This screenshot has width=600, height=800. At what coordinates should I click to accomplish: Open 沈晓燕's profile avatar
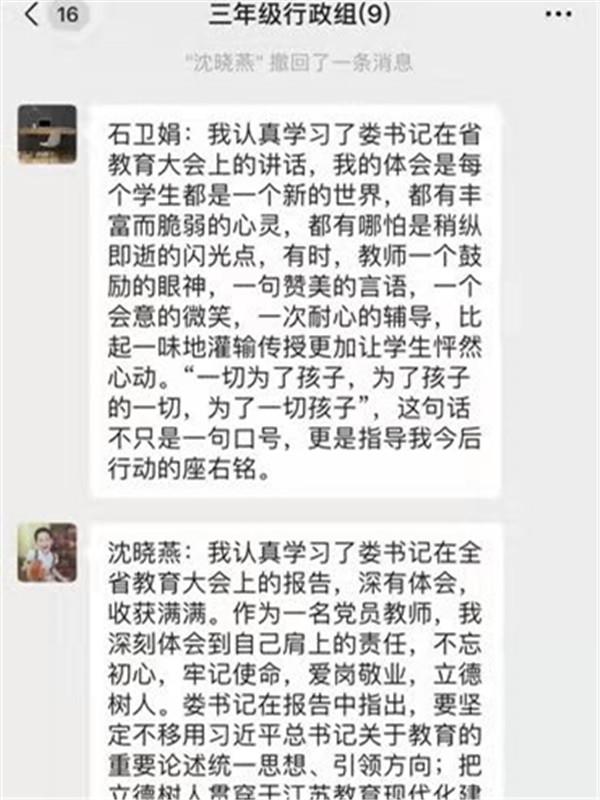click(x=47, y=552)
